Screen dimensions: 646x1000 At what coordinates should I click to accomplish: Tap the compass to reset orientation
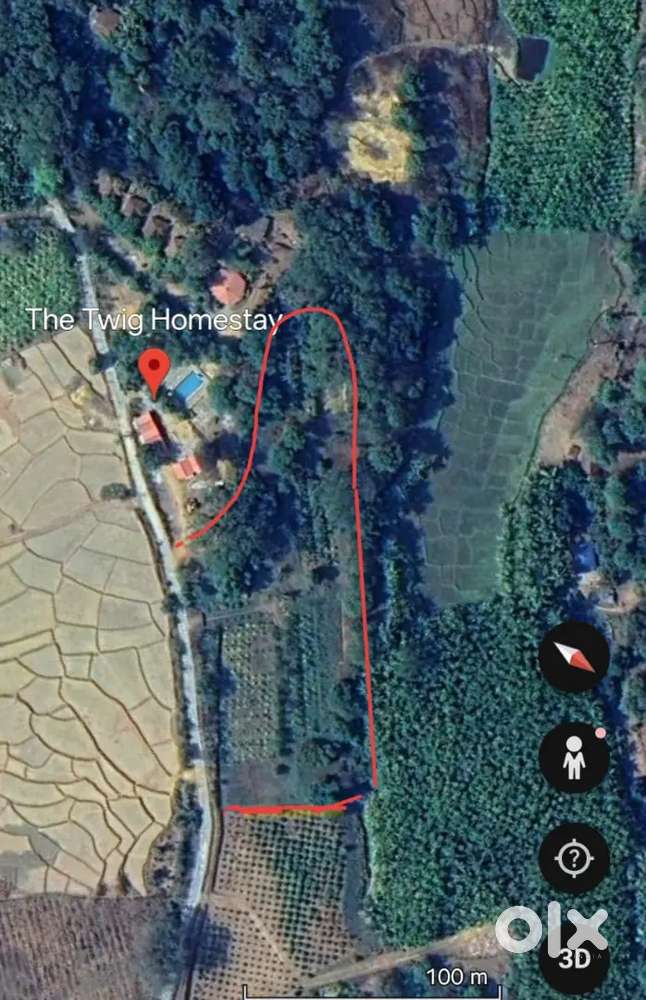tap(574, 656)
